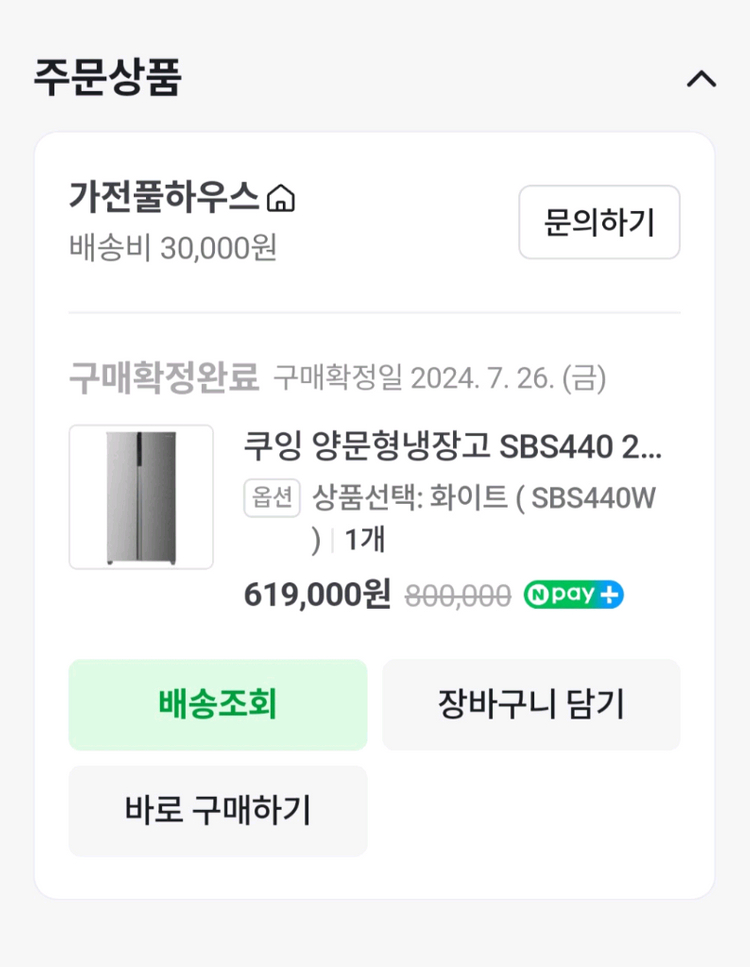The height and width of the screenshot is (967, 750).
Task: Tap the refrigerator product thumbnail image
Action: 140,495
